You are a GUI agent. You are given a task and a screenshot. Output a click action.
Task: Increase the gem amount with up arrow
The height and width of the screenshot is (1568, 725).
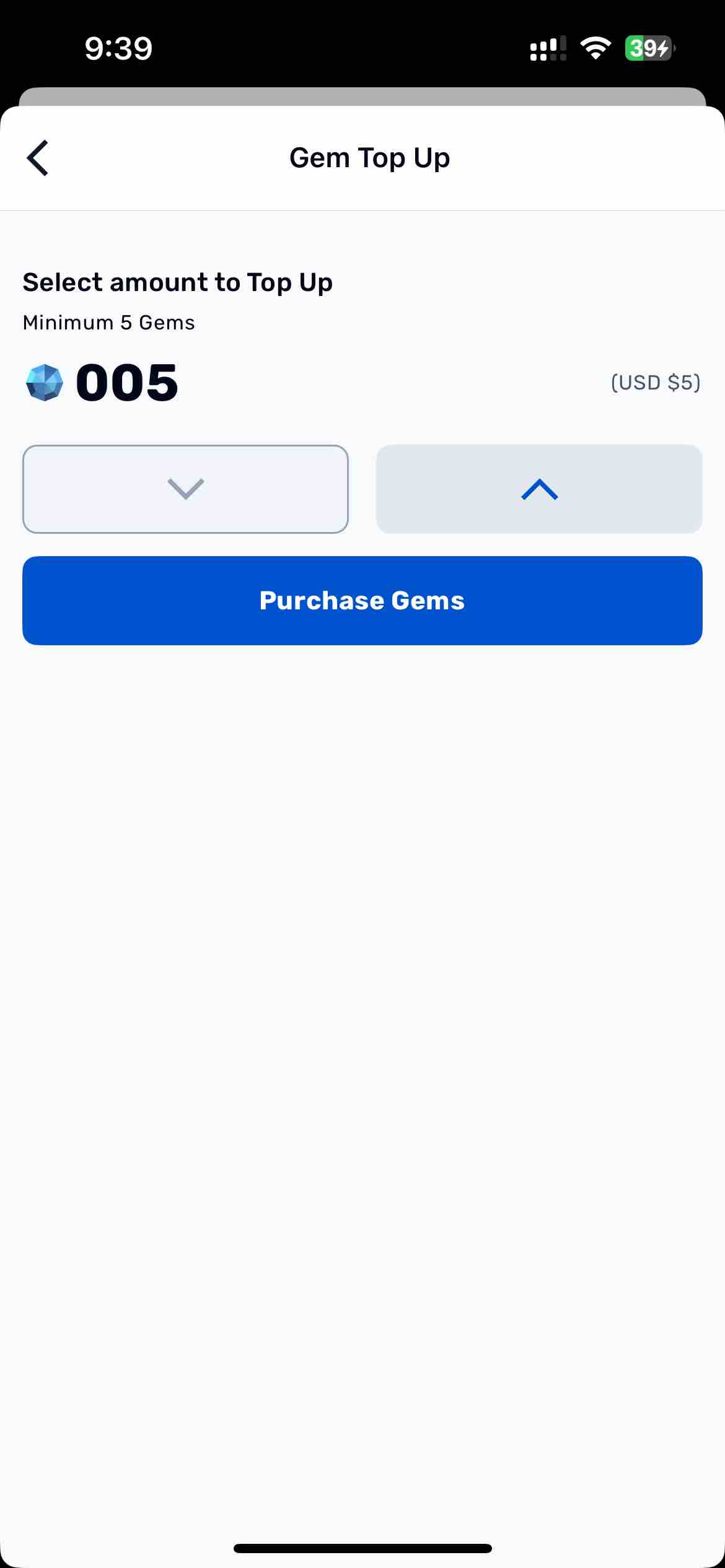click(539, 489)
